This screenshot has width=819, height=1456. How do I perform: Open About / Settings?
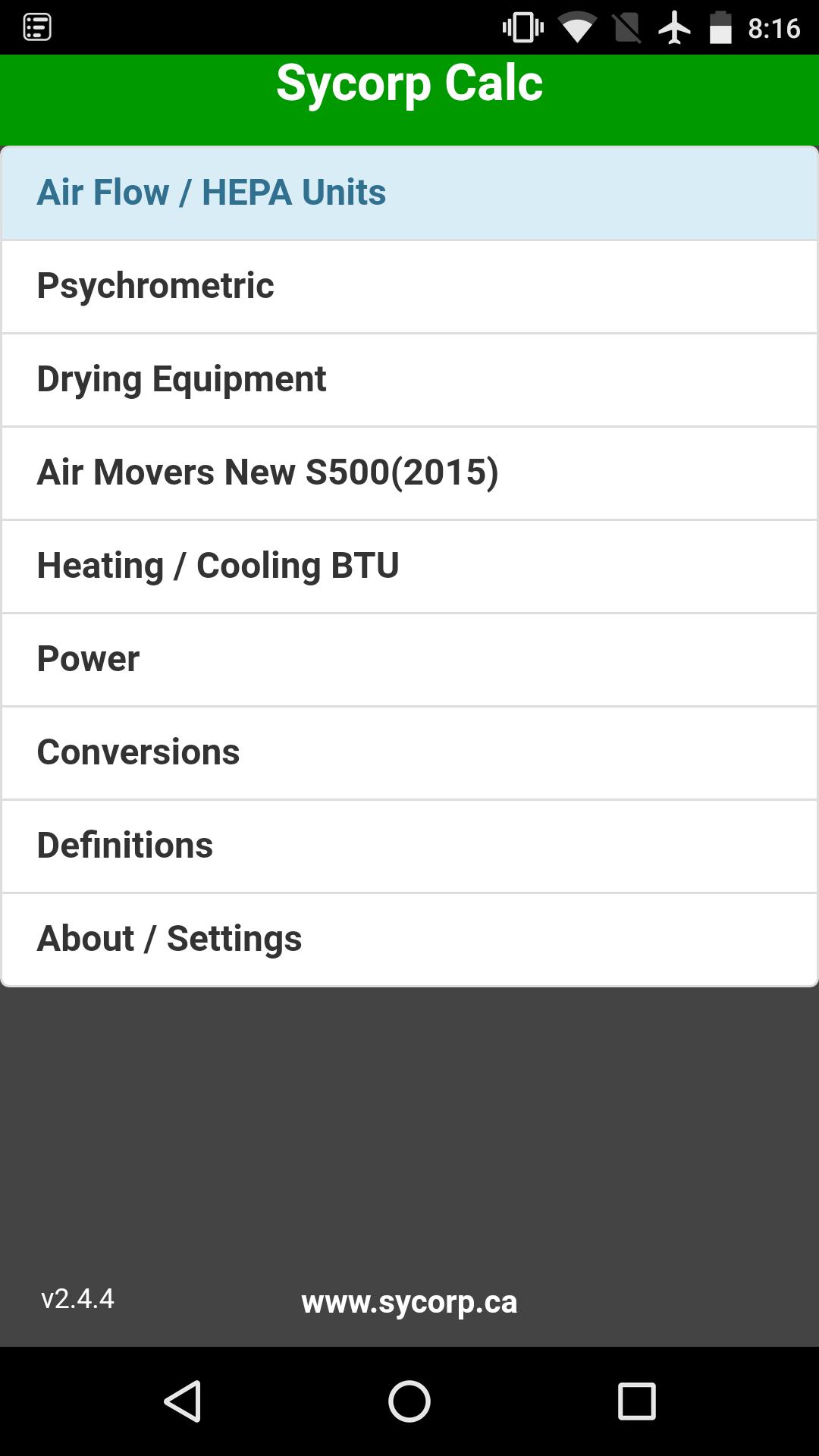[409, 939]
